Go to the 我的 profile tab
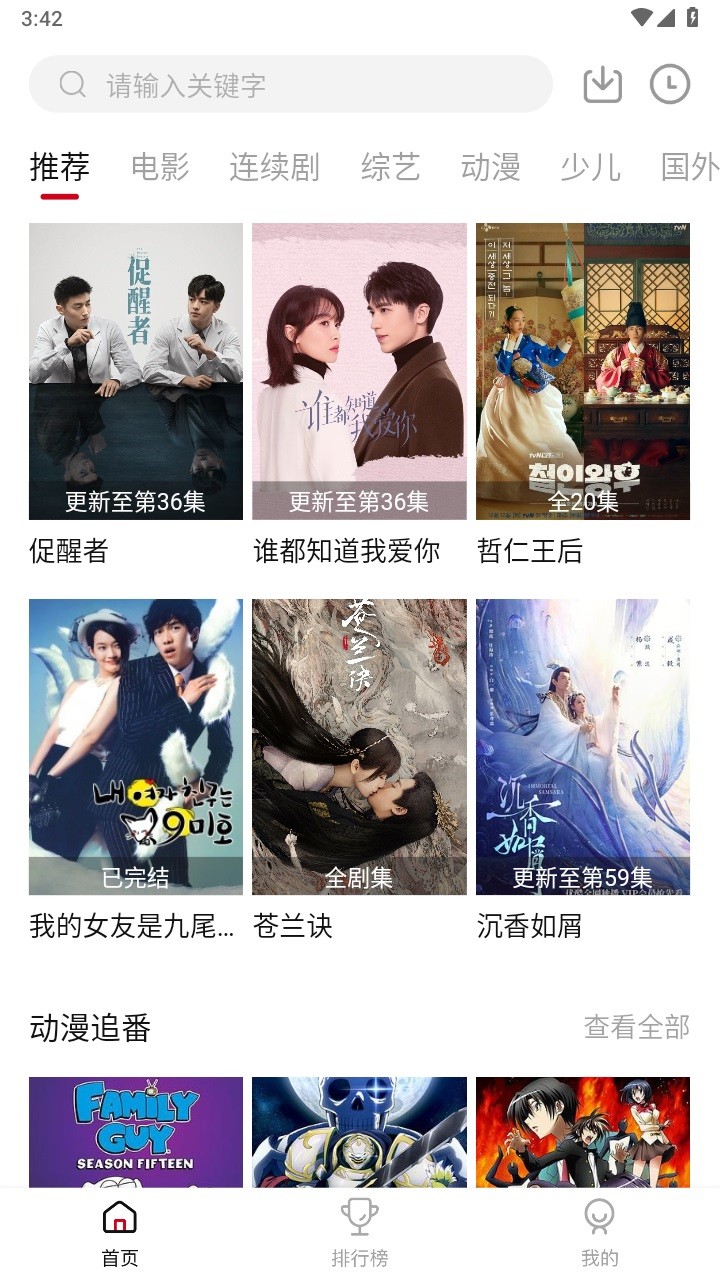Screen dimensions: 720x1280 coord(600,1234)
